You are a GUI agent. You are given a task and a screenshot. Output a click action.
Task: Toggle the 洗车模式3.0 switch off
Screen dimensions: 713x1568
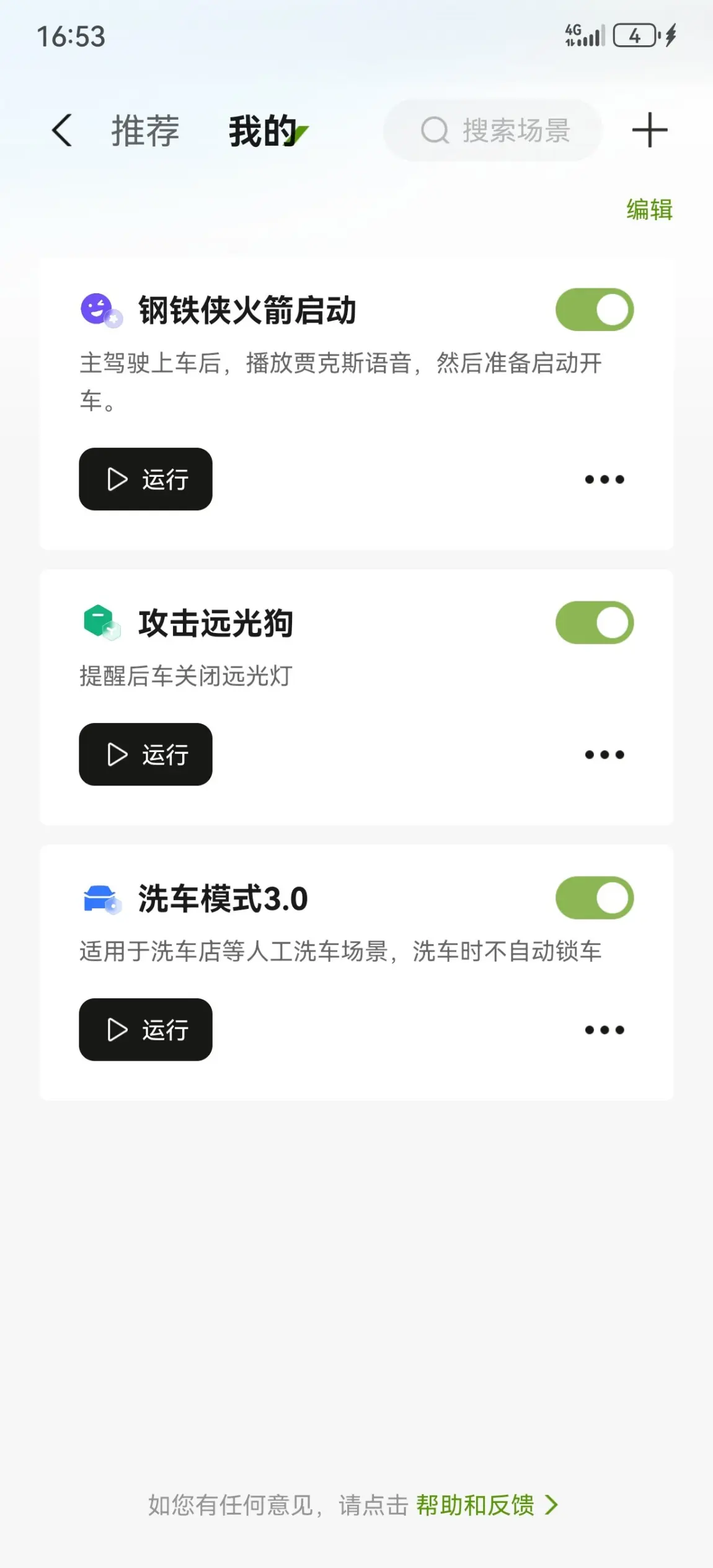point(594,898)
